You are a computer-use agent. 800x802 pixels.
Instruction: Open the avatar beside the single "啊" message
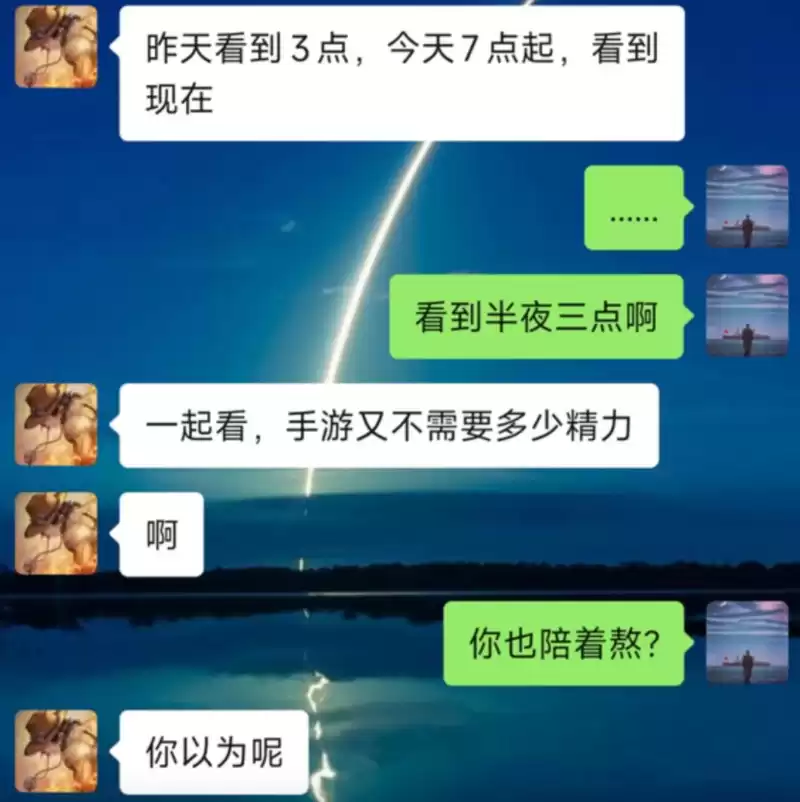coord(56,534)
